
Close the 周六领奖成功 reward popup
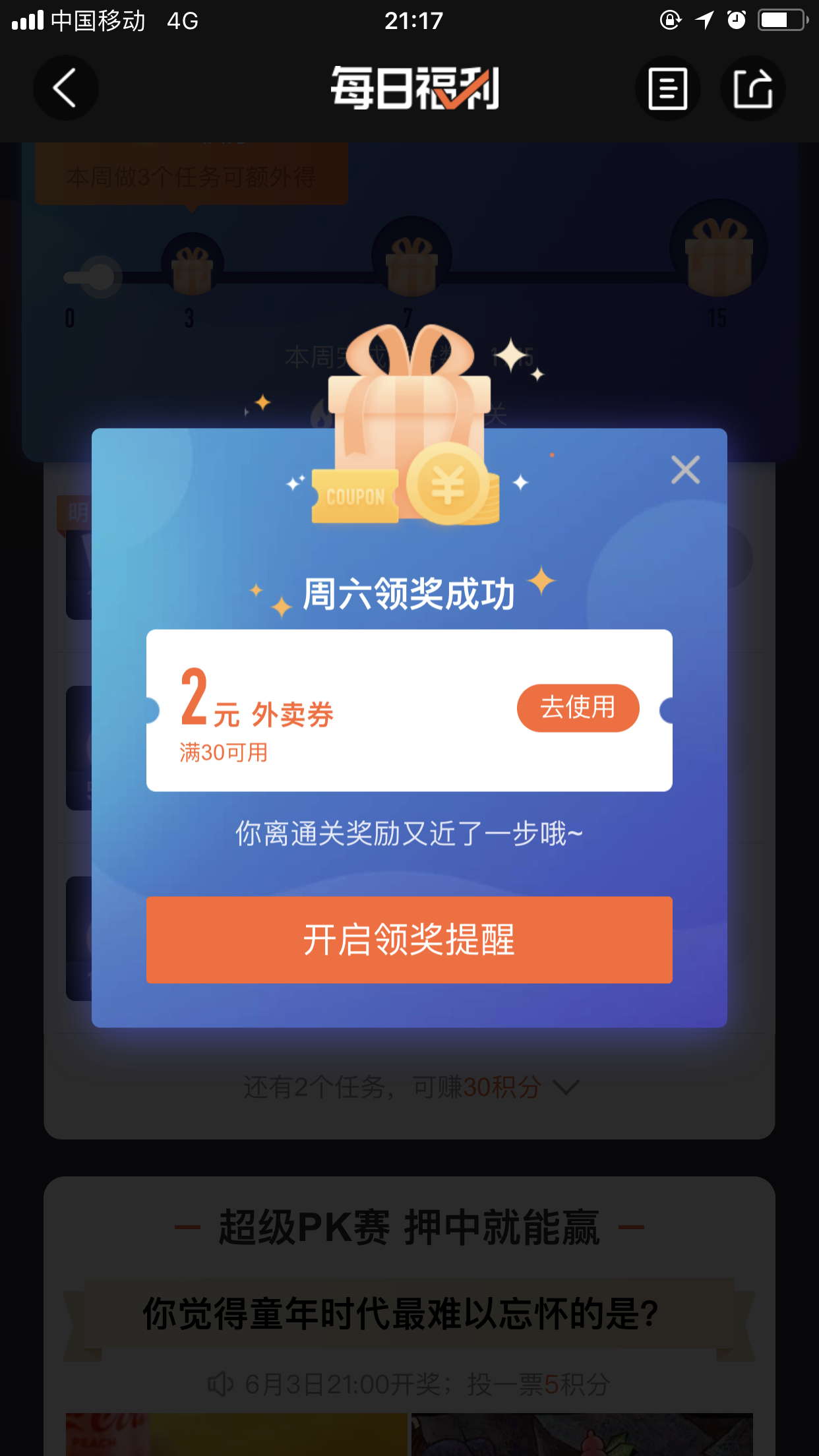click(x=685, y=470)
